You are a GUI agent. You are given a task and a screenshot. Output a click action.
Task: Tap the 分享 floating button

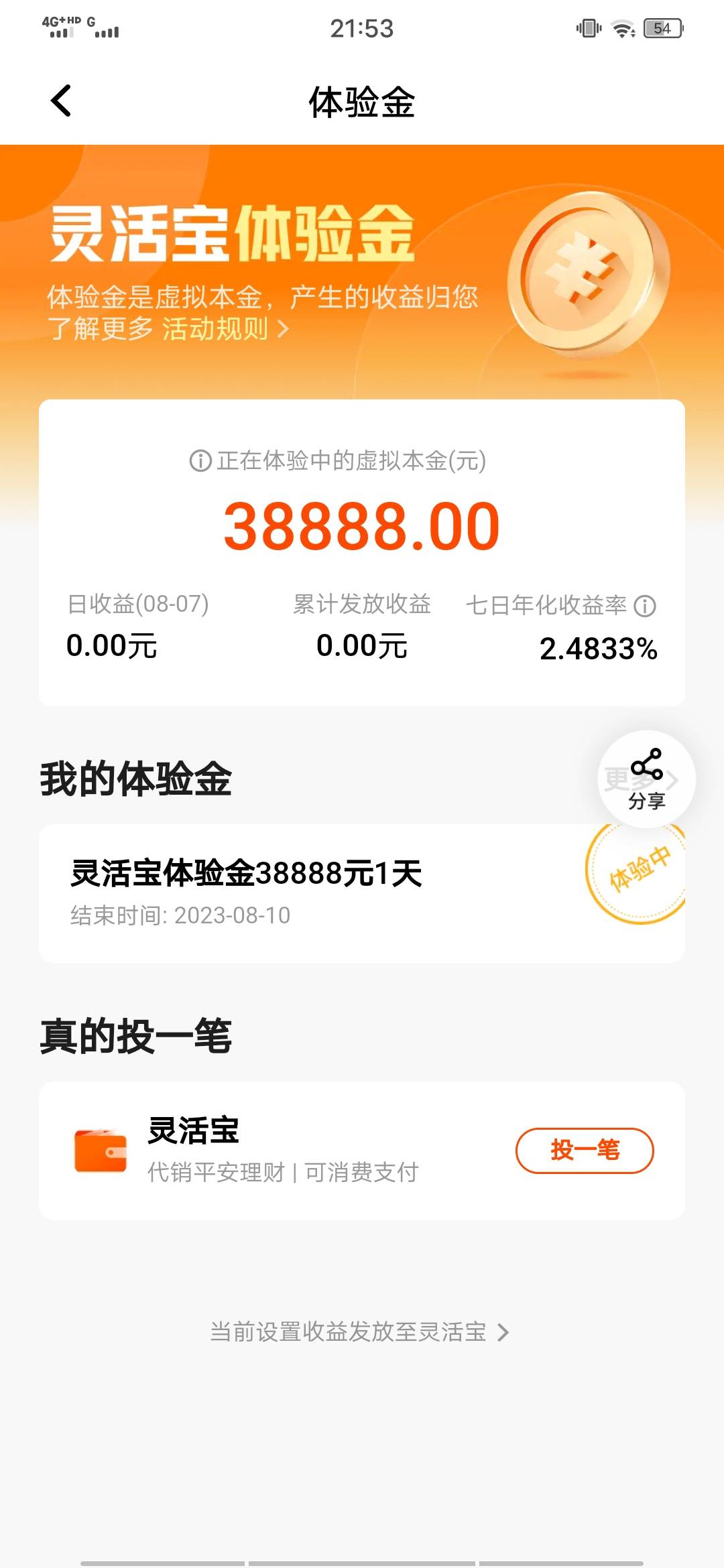click(646, 779)
